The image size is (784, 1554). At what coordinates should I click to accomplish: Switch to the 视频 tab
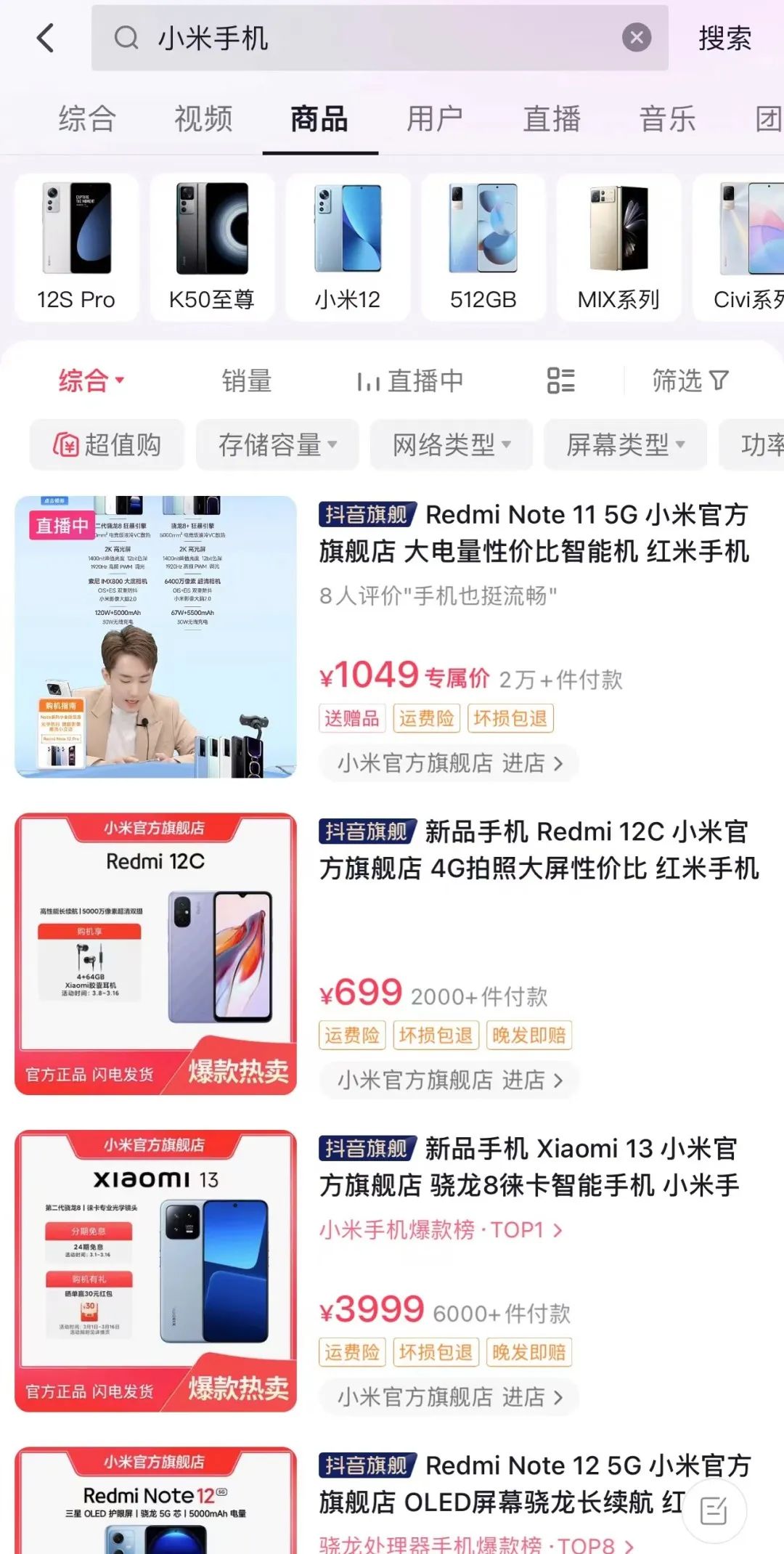click(x=203, y=118)
